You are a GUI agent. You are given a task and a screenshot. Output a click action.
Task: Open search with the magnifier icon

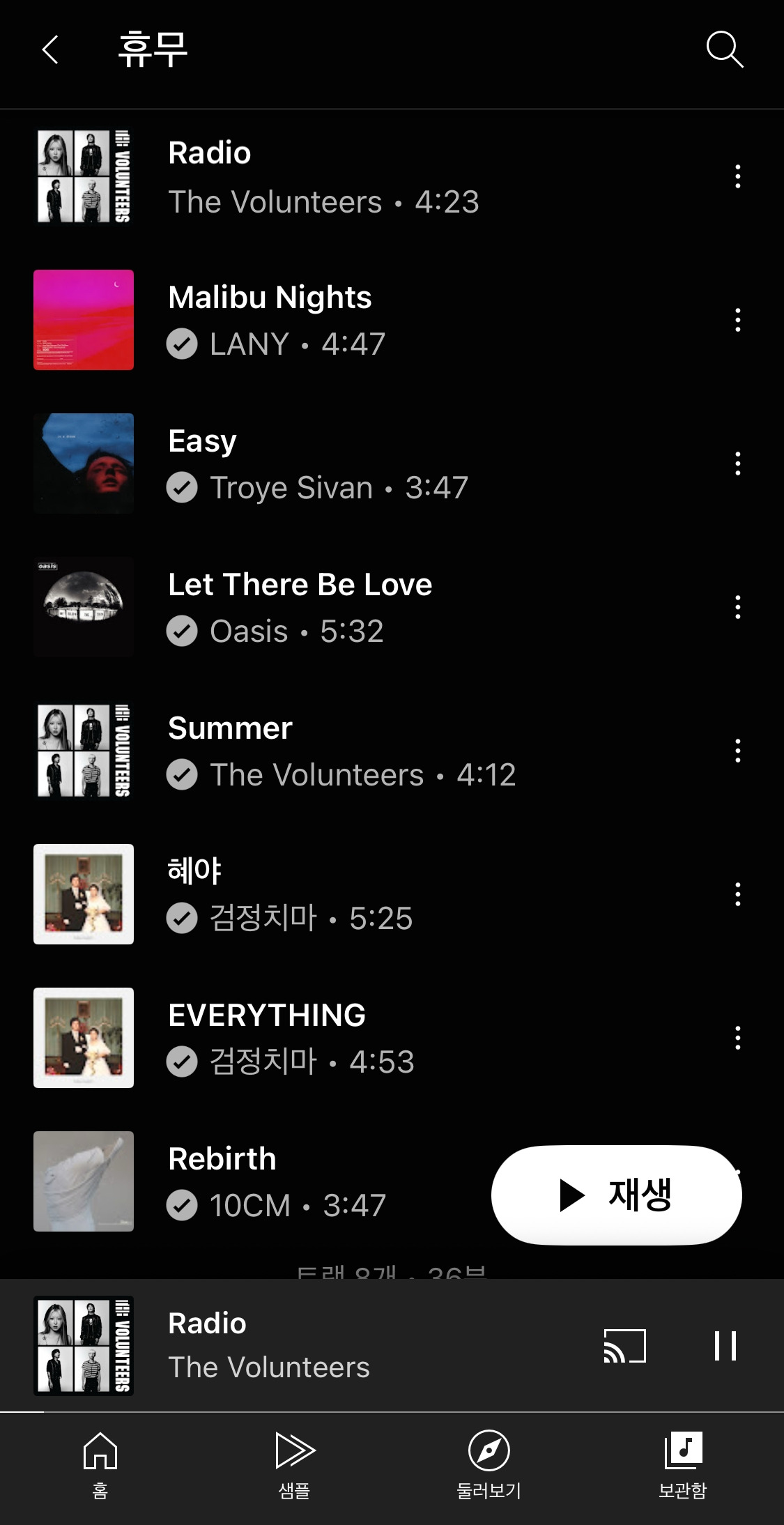pos(724,49)
